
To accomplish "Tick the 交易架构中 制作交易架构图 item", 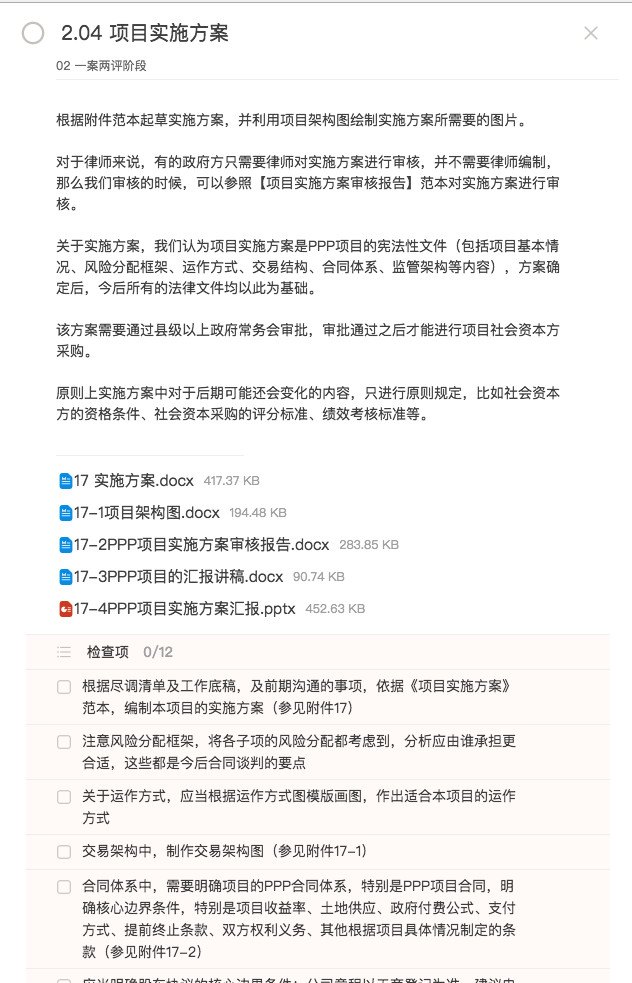I will click(64, 852).
